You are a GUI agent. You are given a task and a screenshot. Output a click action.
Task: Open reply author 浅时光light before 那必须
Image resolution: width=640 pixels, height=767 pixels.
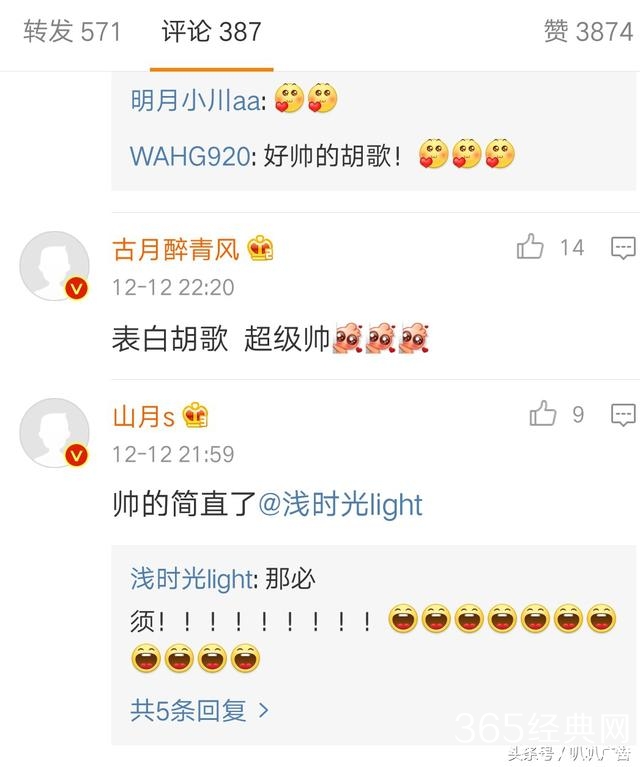tap(194, 578)
